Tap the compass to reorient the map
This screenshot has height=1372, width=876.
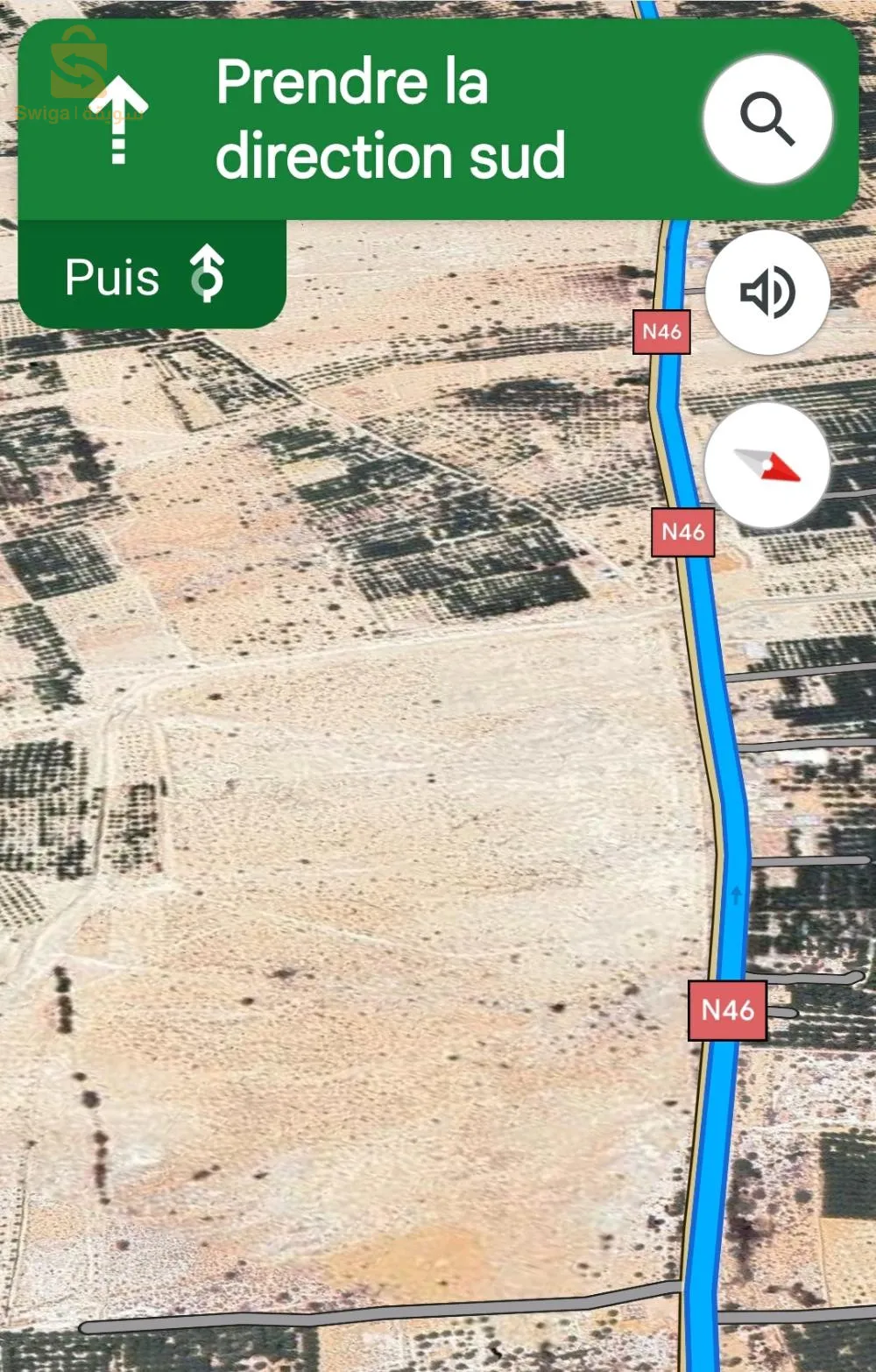click(x=767, y=465)
